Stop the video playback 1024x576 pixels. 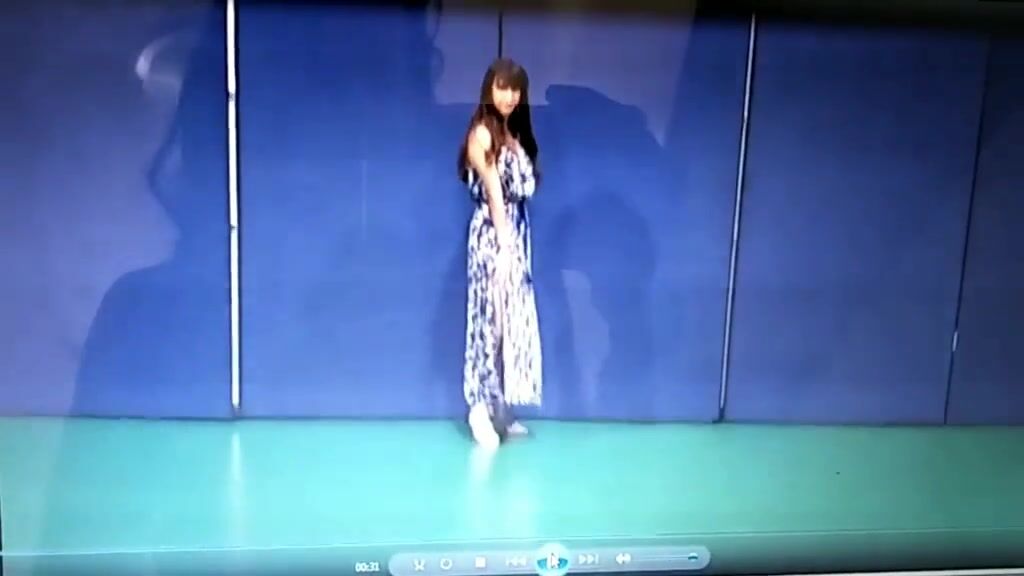click(480, 563)
